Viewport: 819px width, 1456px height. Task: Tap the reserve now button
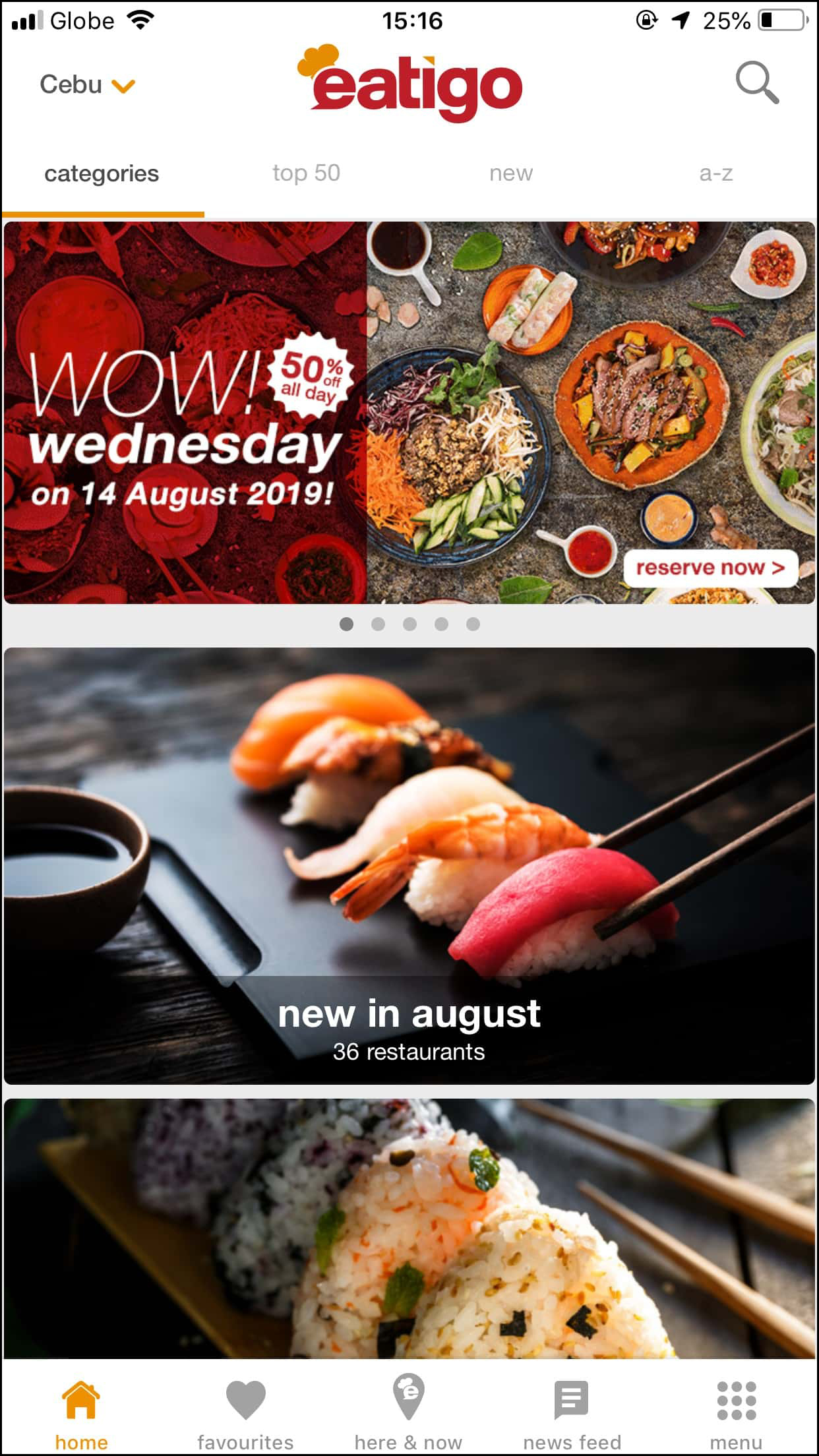[x=710, y=568]
